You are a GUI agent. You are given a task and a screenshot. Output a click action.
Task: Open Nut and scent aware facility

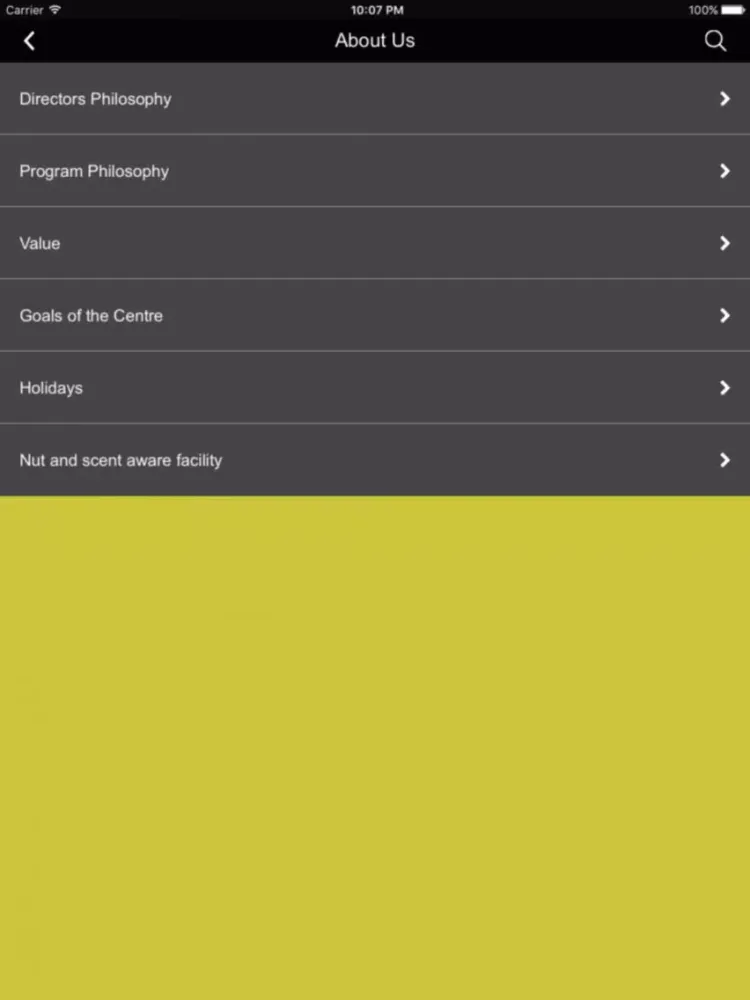coord(375,460)
